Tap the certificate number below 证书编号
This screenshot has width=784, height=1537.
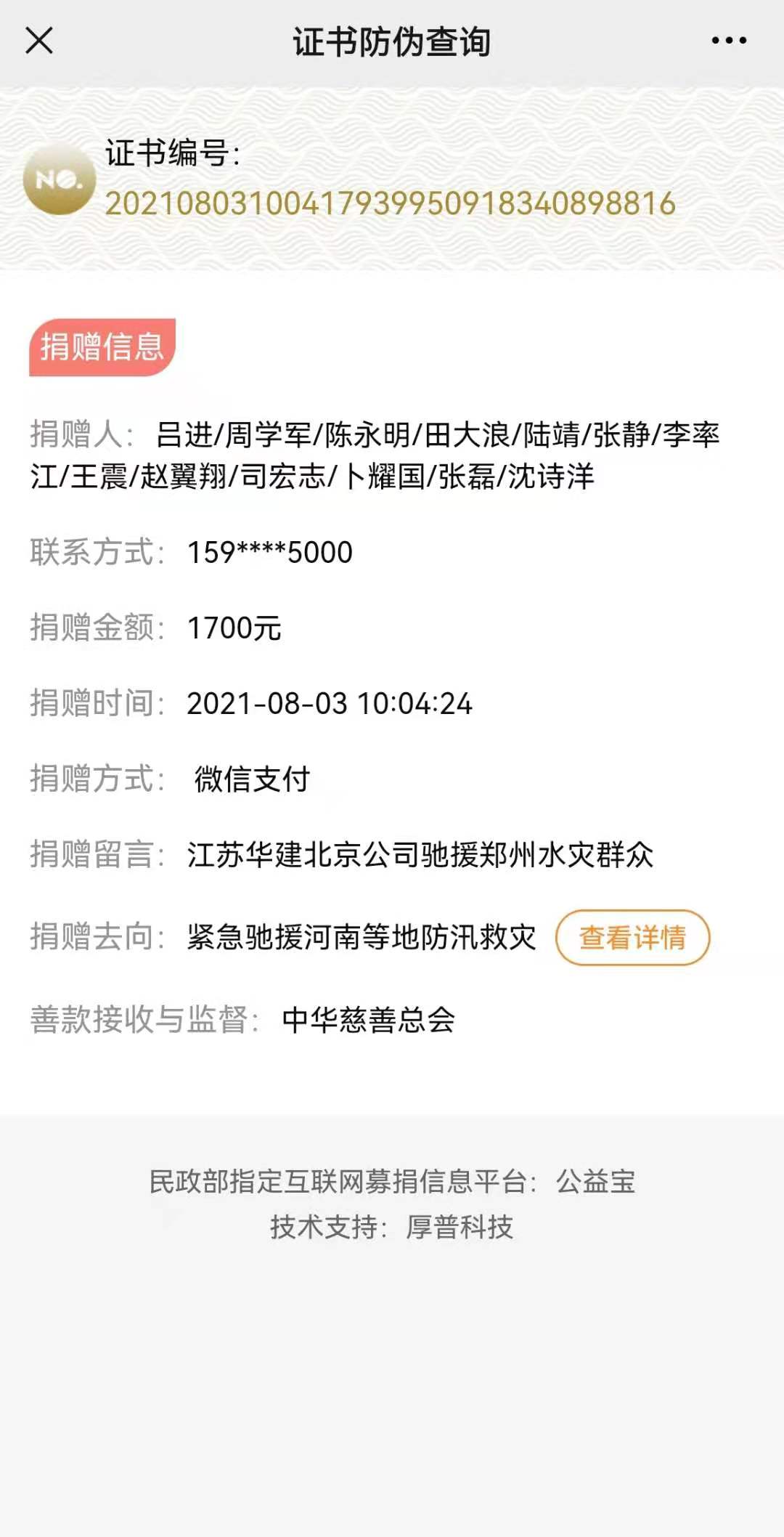(392, 206)
